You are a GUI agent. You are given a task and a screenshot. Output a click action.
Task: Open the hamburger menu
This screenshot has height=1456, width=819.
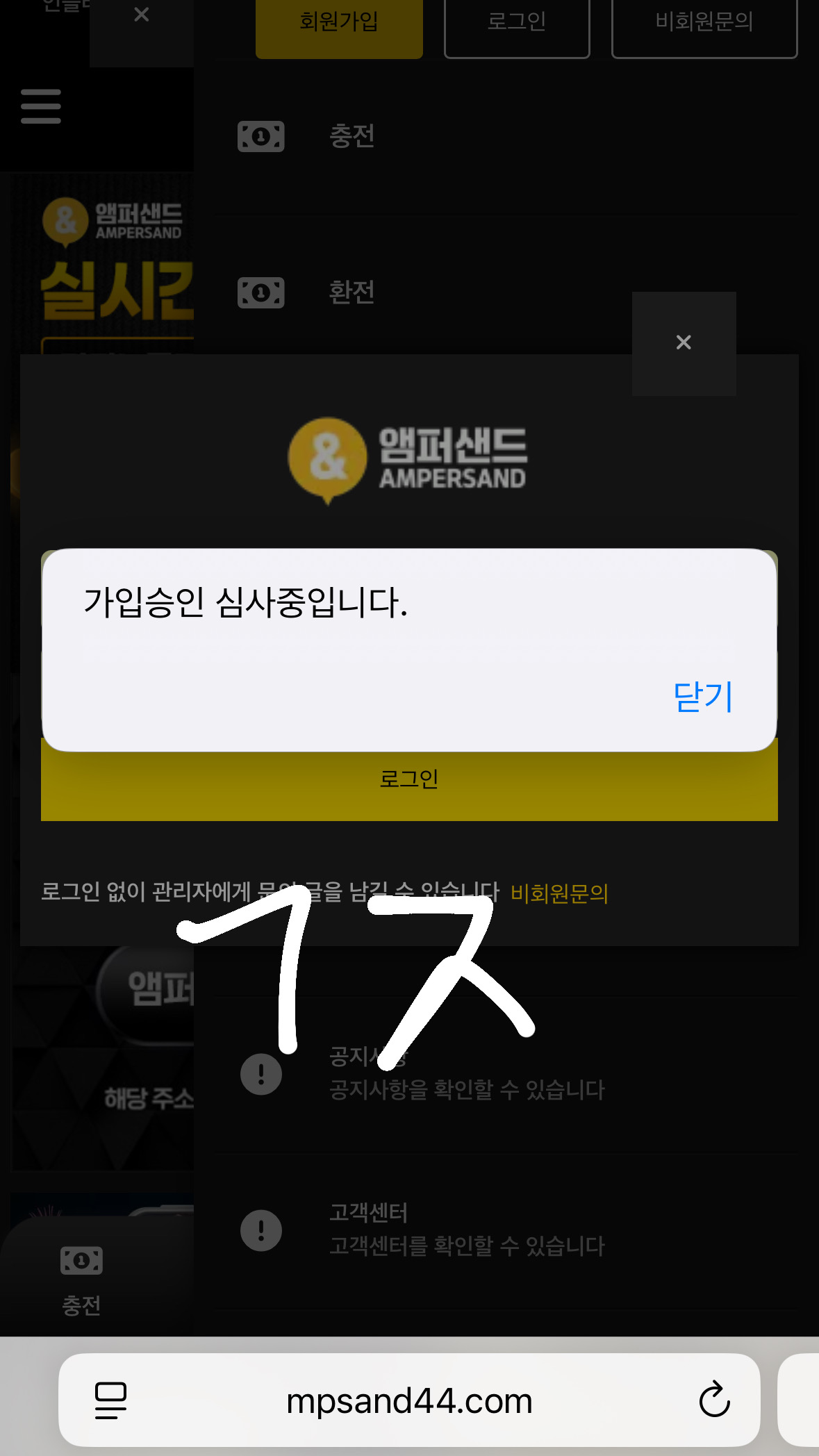(41, 106)
